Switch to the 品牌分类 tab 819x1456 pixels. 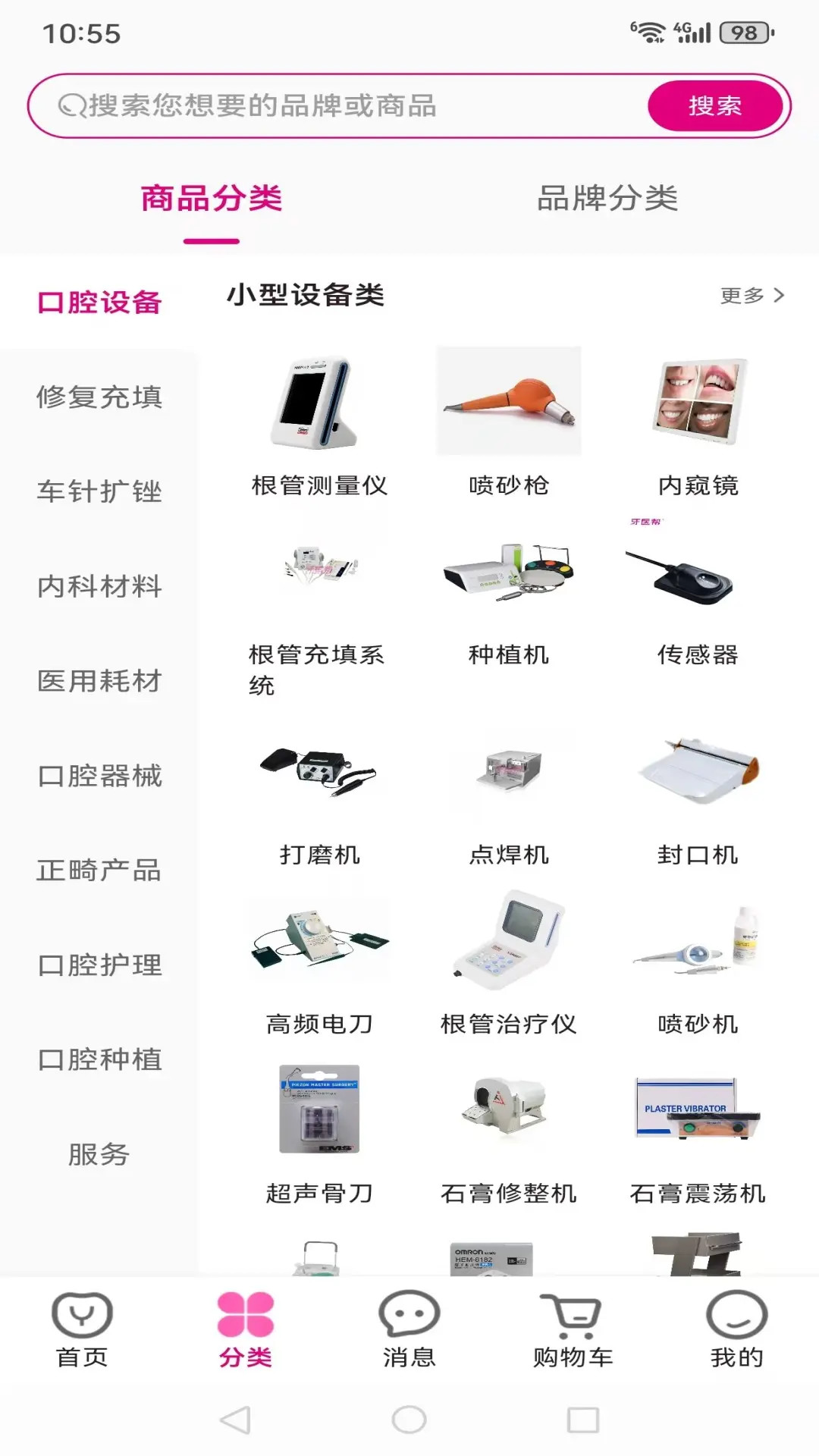(607, 199)
